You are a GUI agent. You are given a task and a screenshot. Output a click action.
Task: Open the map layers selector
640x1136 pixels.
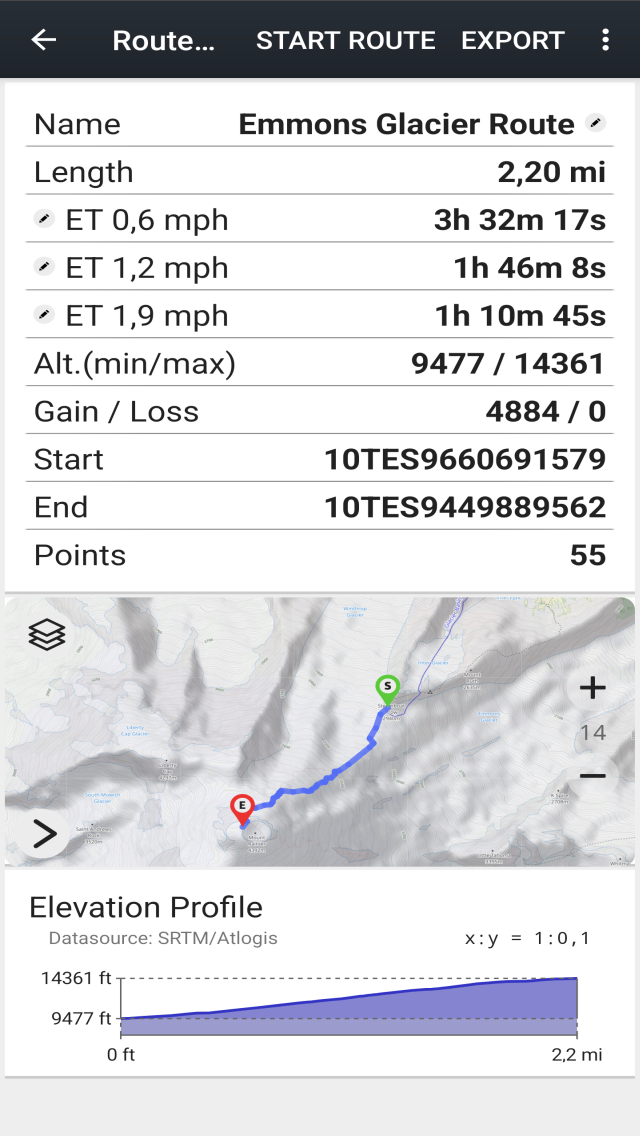(x=47, y=634)
